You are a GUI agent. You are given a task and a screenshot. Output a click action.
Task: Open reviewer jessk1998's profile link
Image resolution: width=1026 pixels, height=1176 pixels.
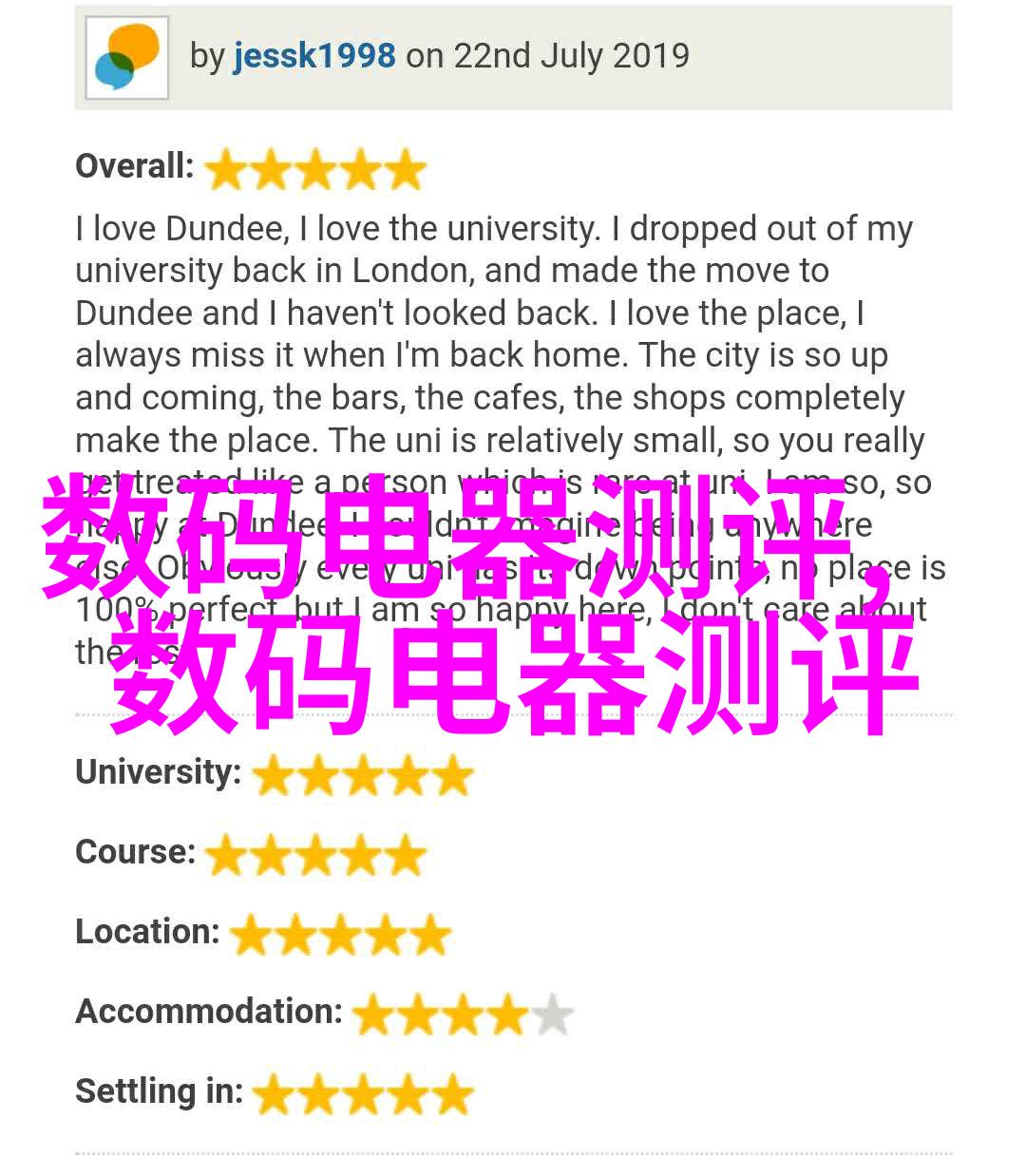click(x=313, y=56)
